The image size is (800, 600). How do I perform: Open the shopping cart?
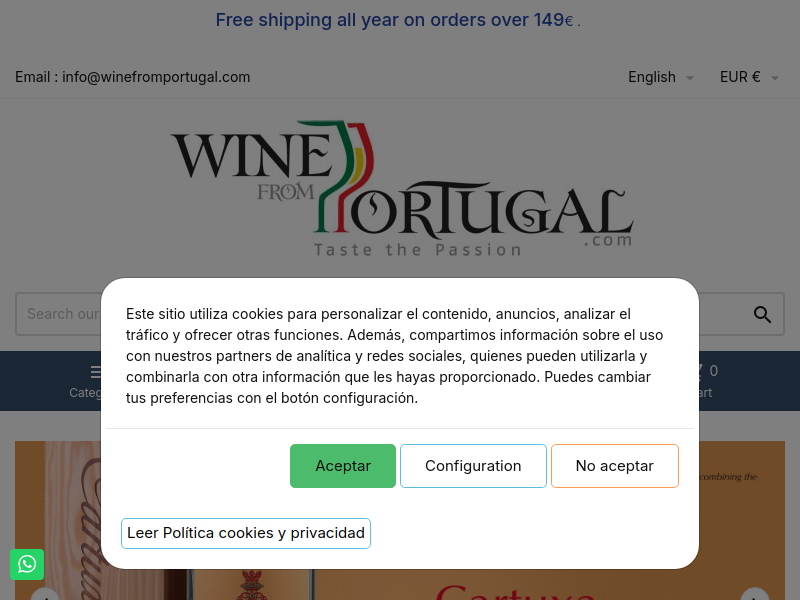(x=706, y=380)
